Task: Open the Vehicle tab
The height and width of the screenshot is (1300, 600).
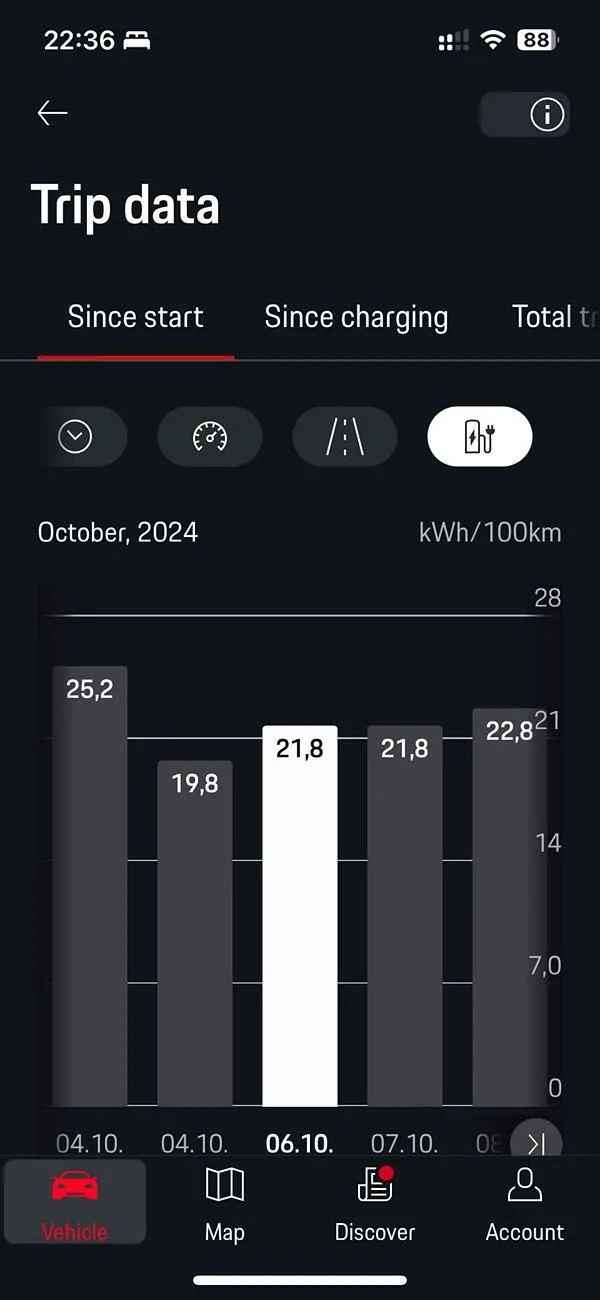Action: [75, 1203]
